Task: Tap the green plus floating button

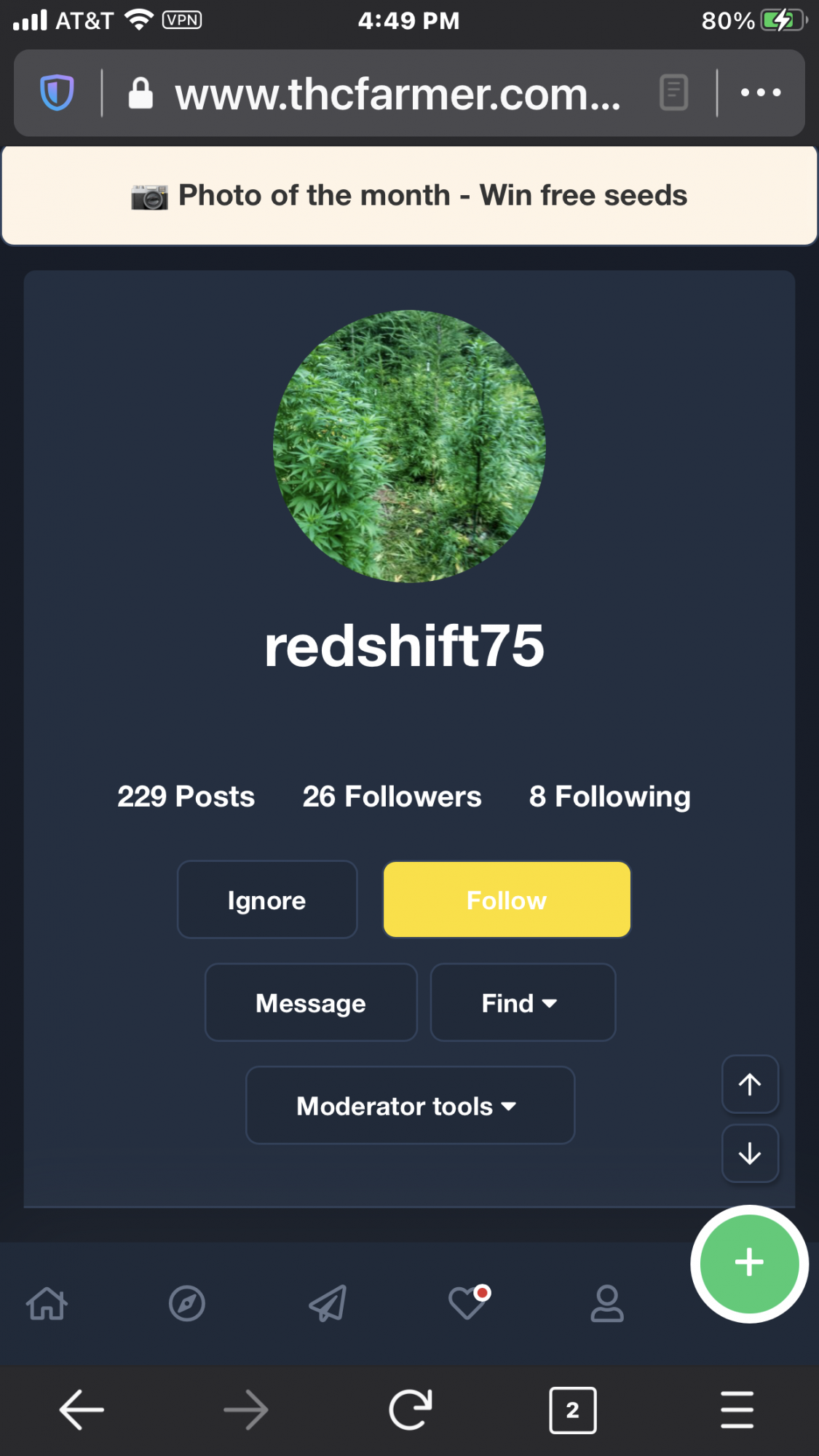Action: pos(749,1263)
